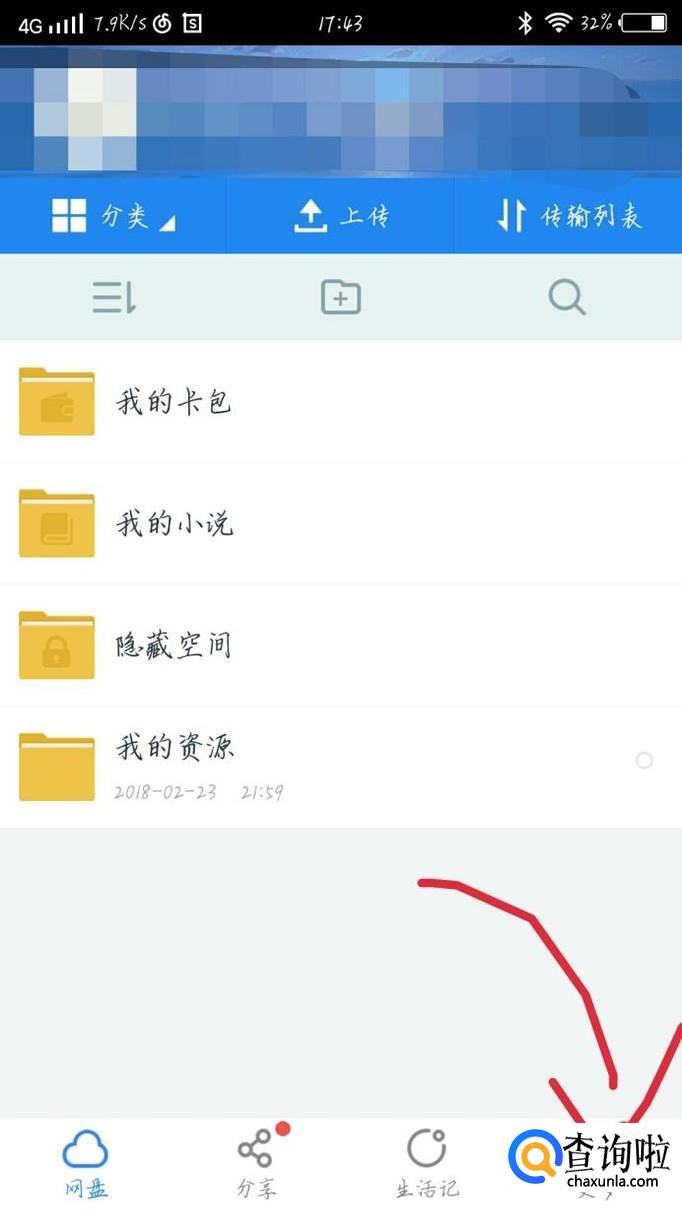Open the 分类 category dropdown
Screen dimensions: 682x1212
click(x=113, y=216)
